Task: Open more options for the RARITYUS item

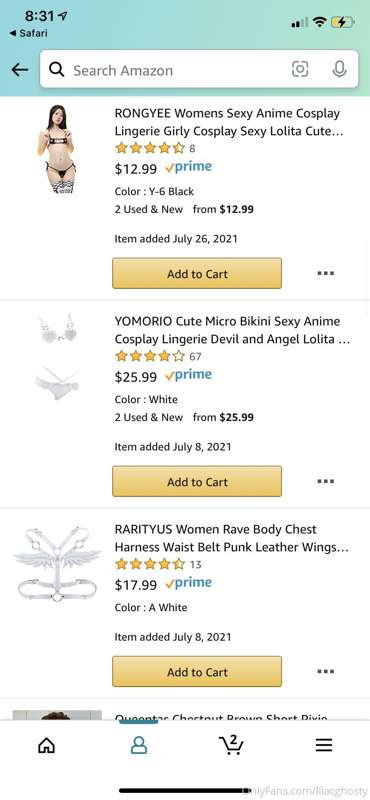Action: 326,671
